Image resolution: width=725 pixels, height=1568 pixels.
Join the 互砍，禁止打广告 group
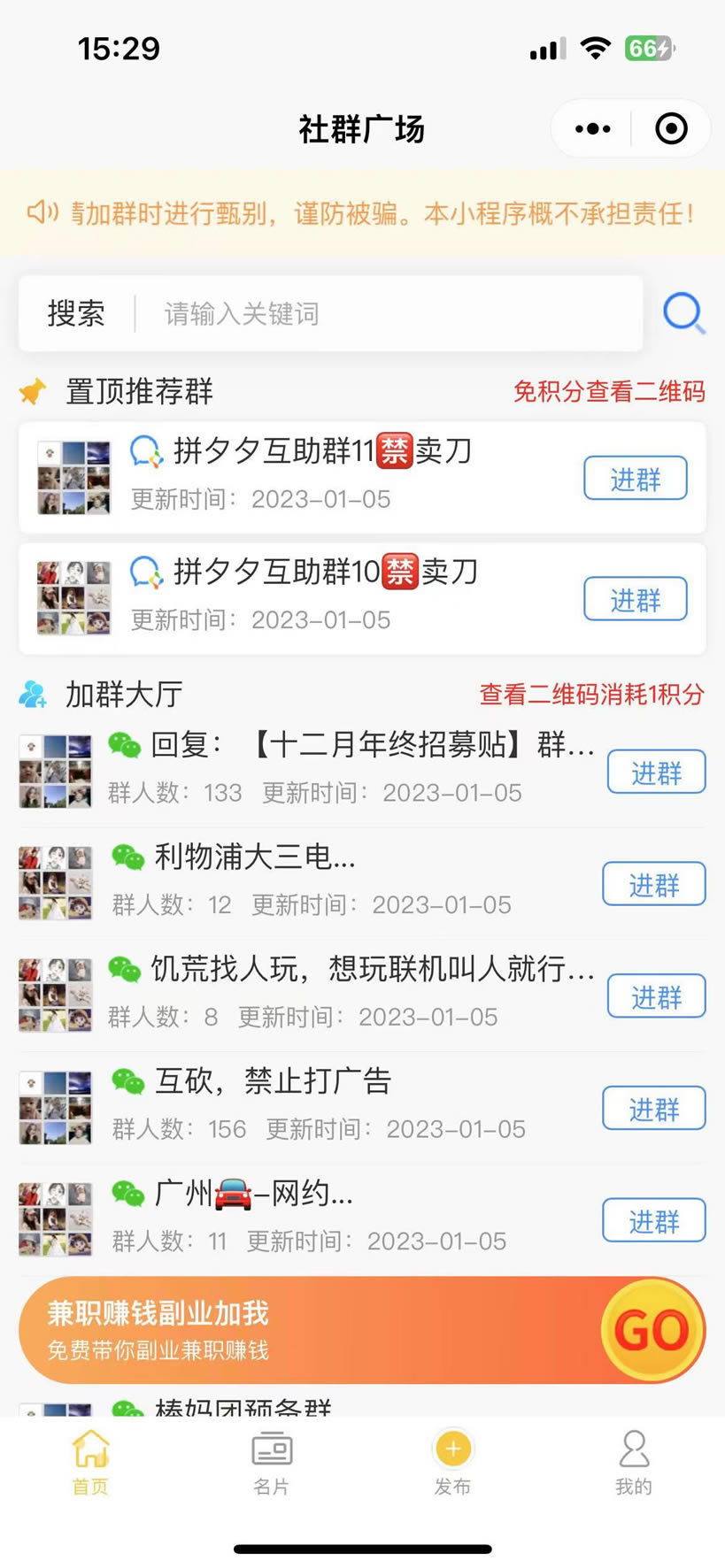pyautogui.click(x=653, y=1109)
